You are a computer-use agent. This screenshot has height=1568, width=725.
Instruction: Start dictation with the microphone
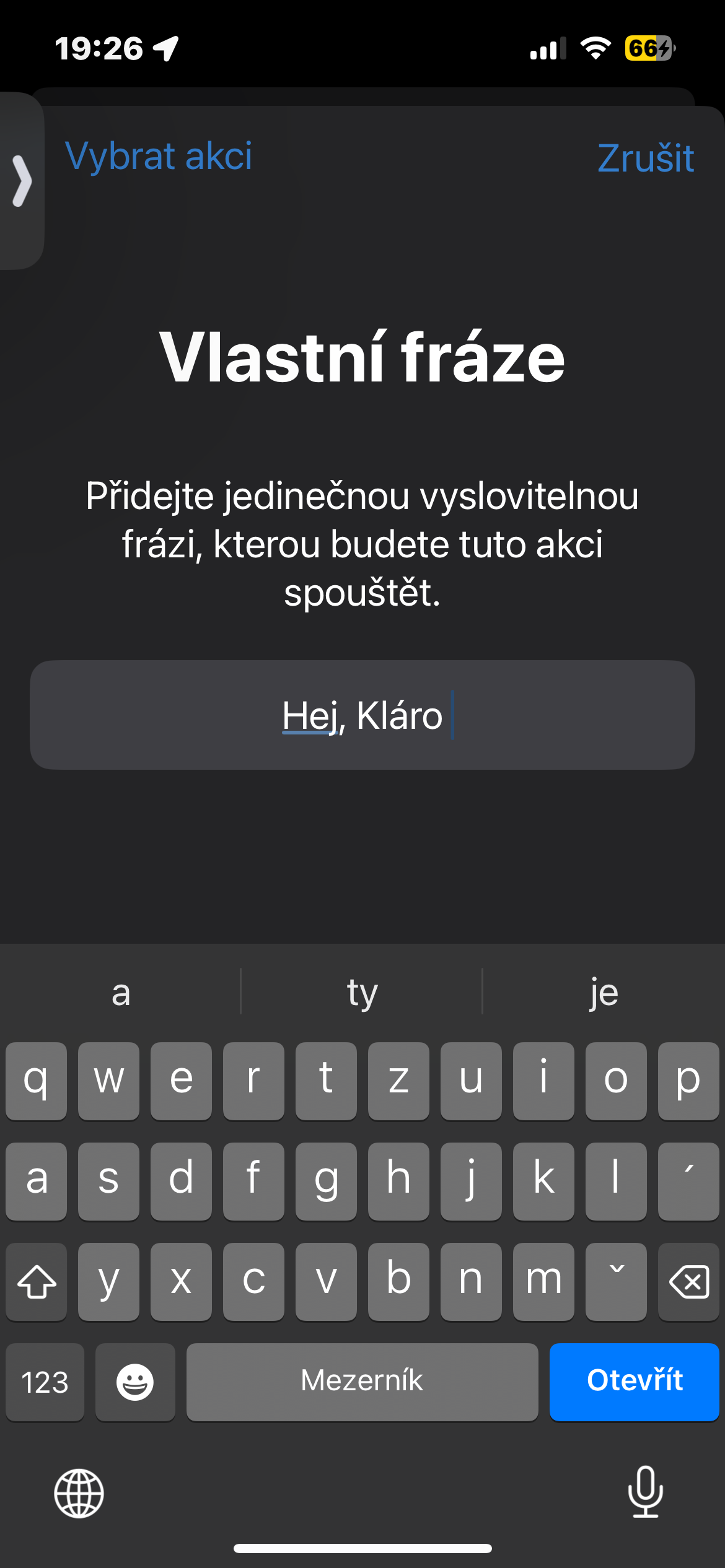[646, 1492]
